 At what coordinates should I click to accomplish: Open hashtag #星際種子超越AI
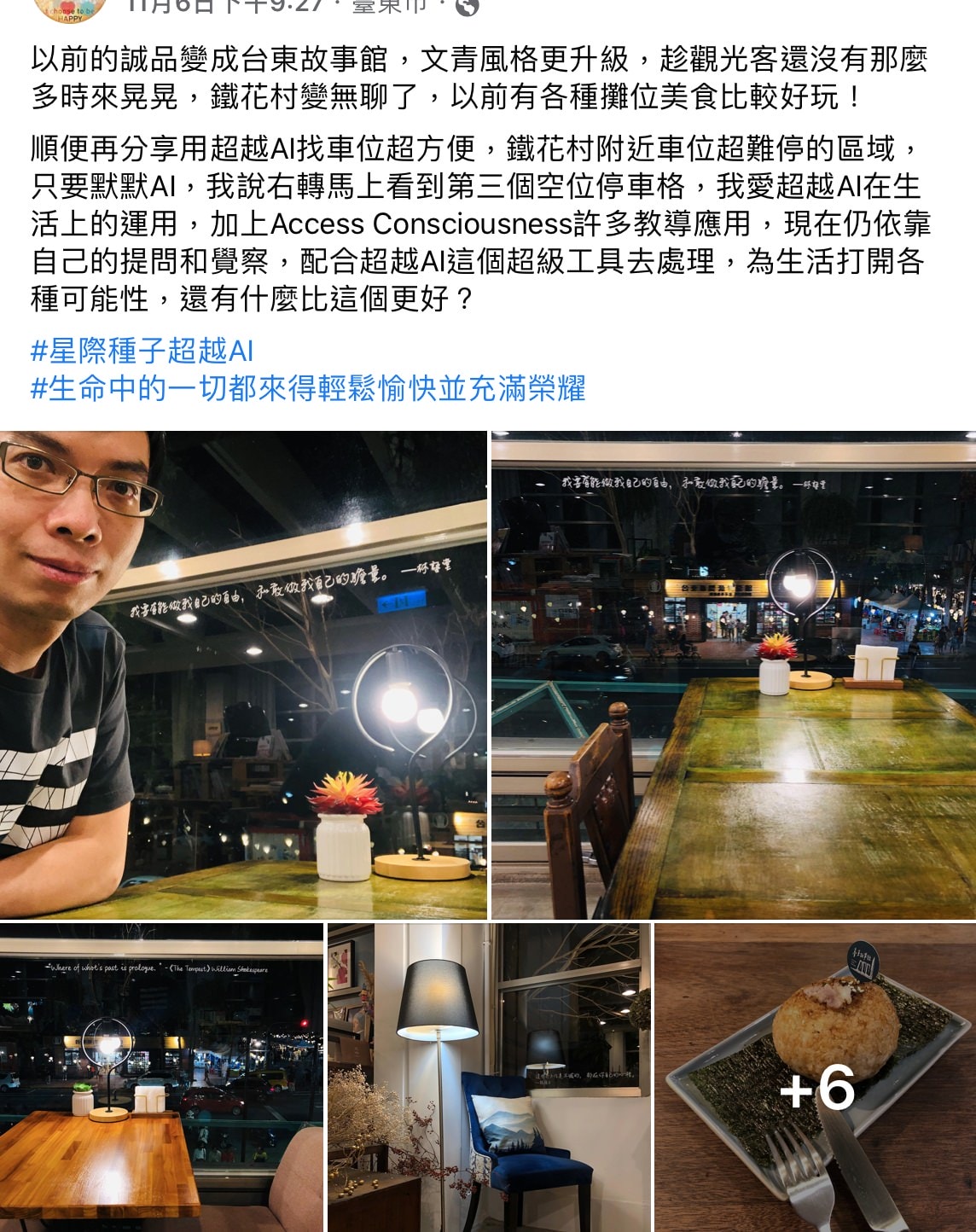[142, 351]
